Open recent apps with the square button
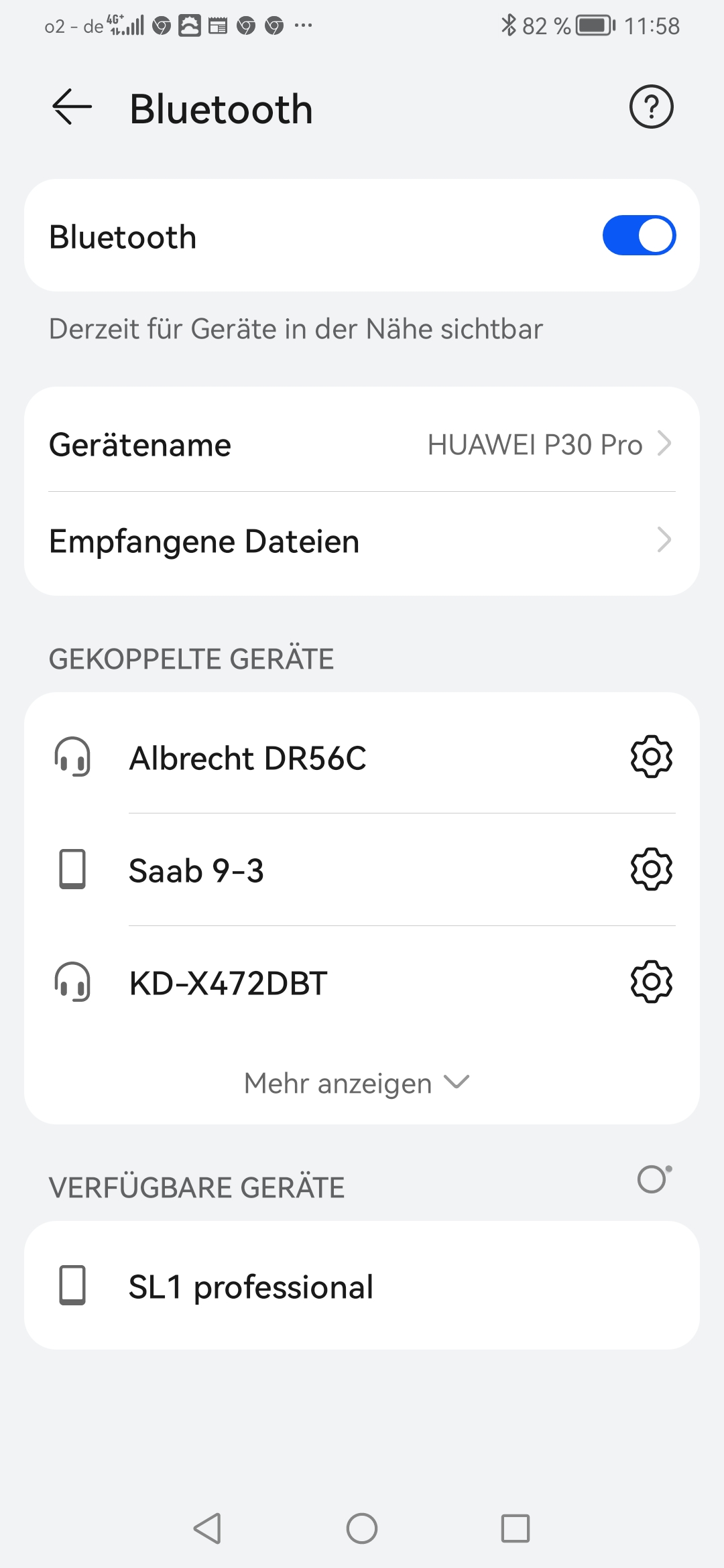 point(516,1529)
